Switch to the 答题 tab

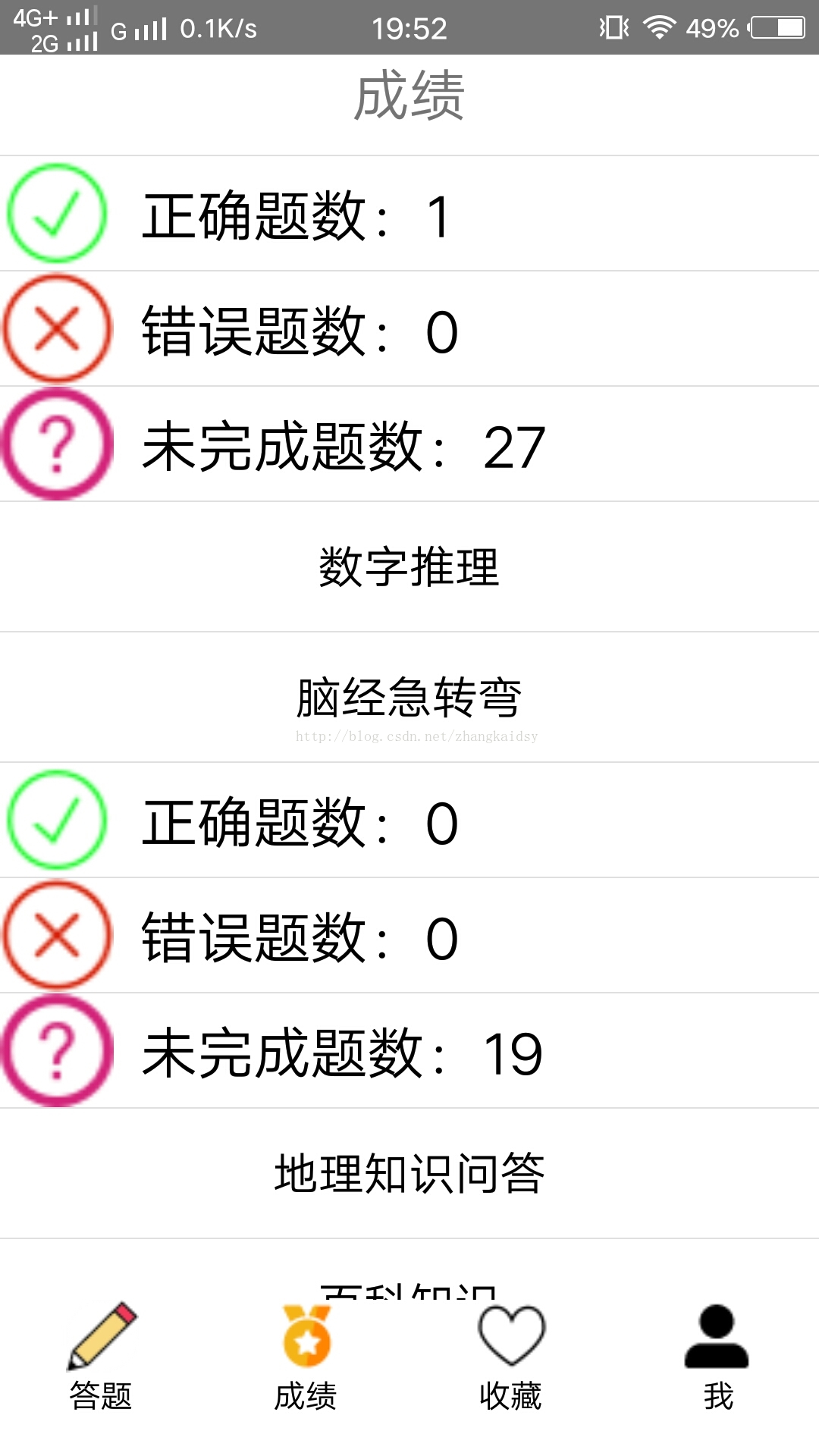[102, 1357]
